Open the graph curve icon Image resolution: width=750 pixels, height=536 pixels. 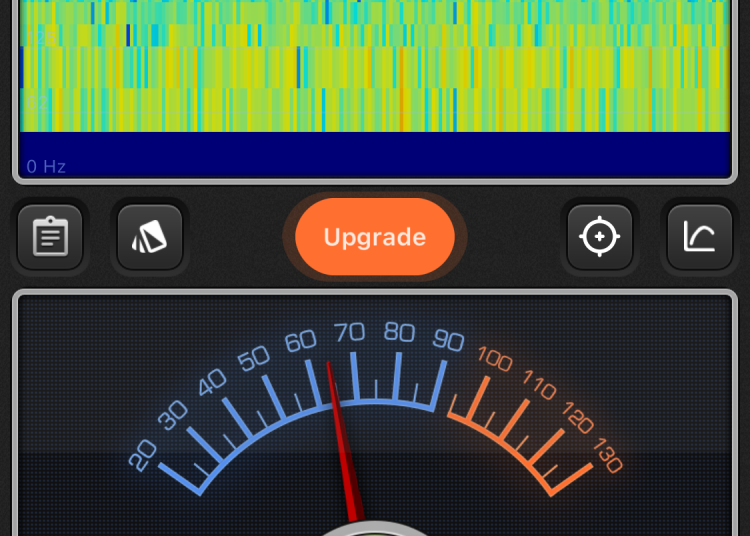(700, 237)
